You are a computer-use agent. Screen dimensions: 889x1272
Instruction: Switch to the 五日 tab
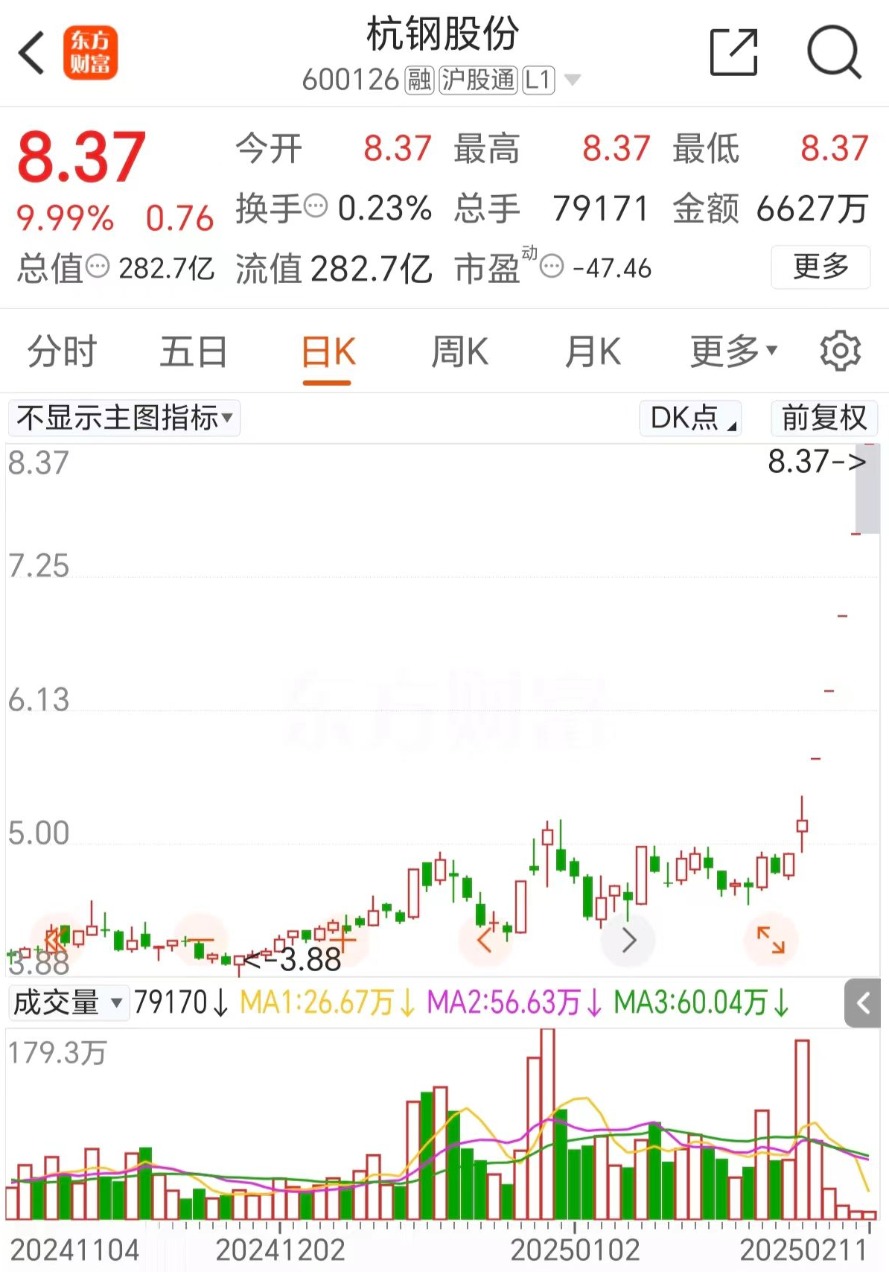tap(194, 352)
